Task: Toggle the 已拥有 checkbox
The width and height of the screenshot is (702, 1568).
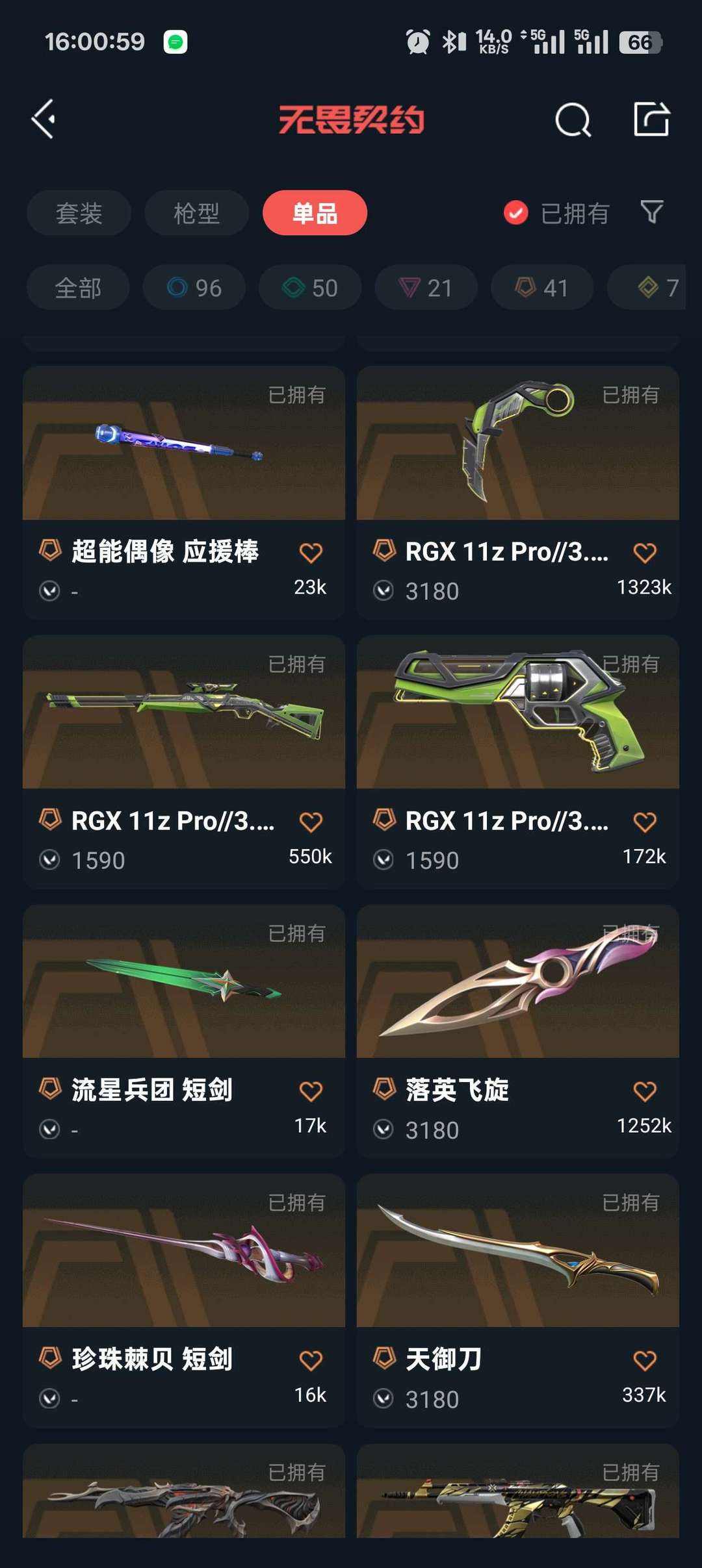Action: click(x=516, y=213)
